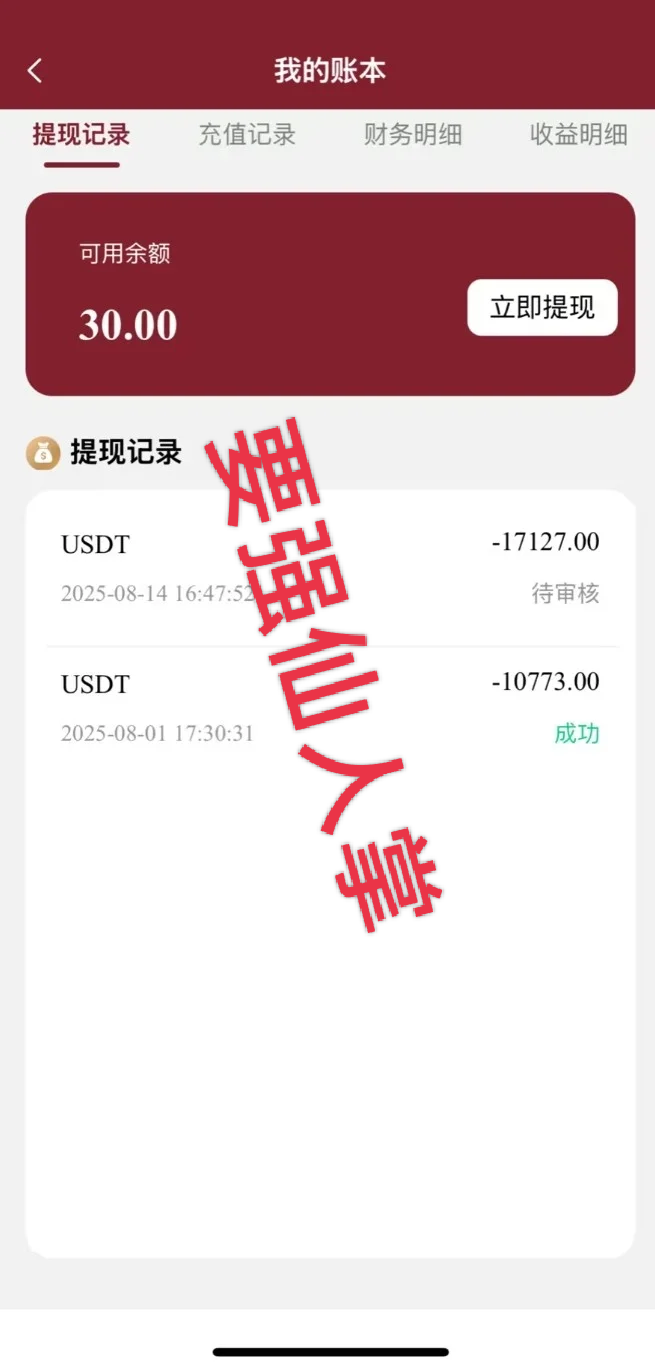Switch to the 充值记录 tab

(x=247, y=135)
